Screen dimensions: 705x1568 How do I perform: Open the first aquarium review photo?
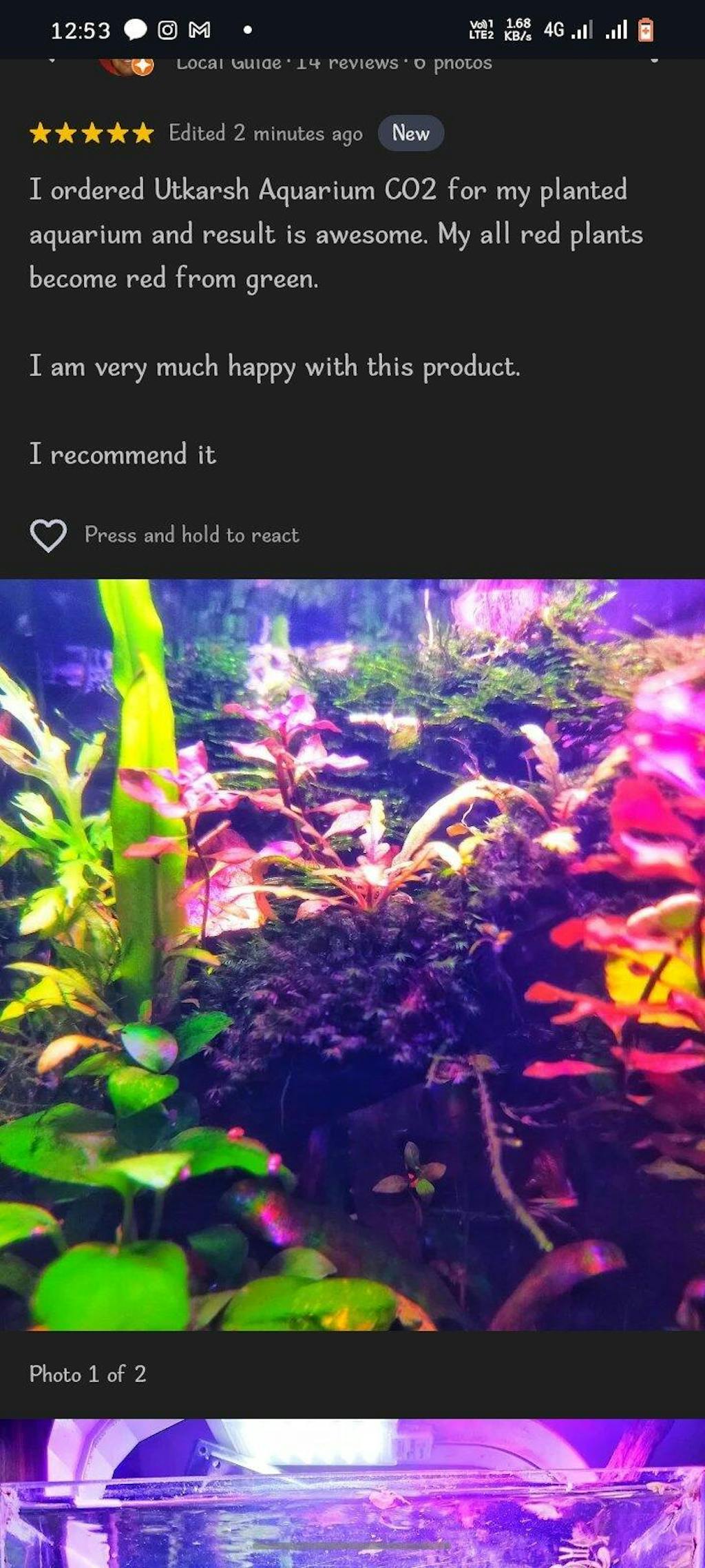click(x=352, y=954)
